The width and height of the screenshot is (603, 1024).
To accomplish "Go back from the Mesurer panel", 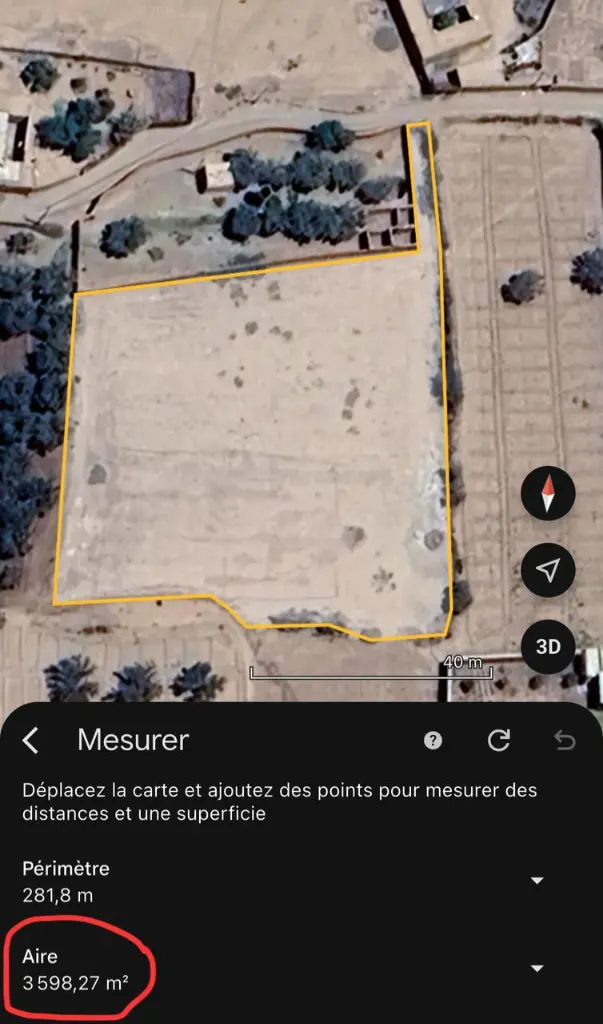I will (31, 741).
